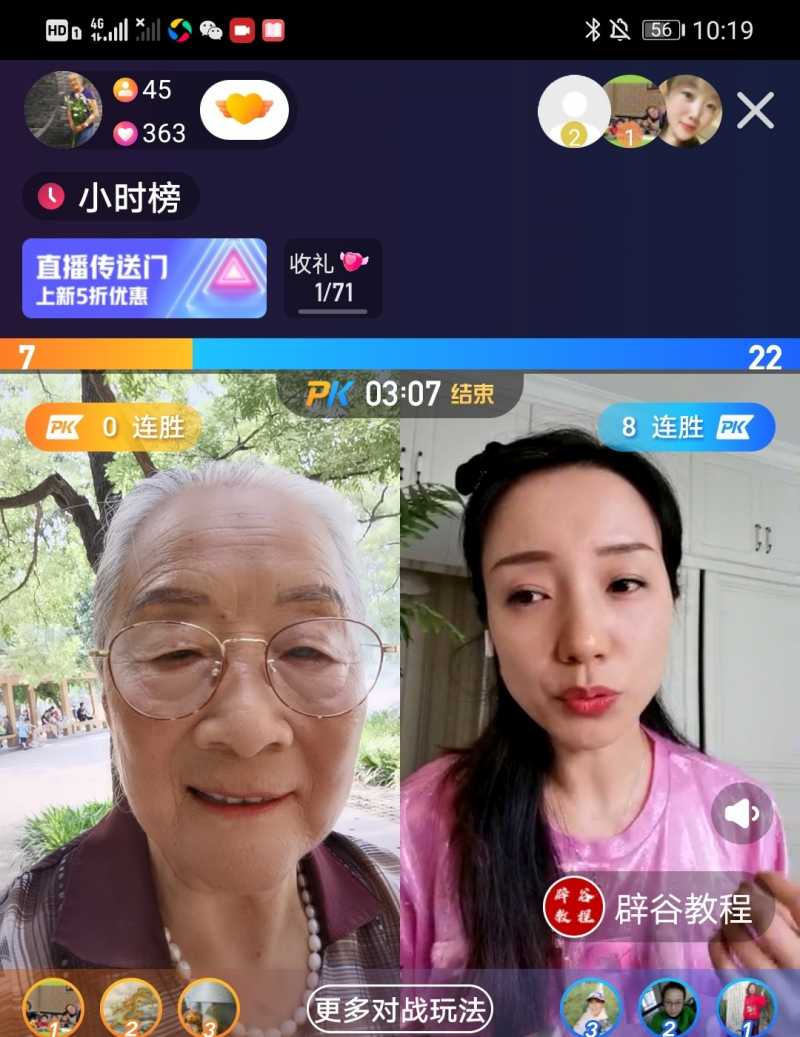800x1037 pixels.
Task: Tap the viewer count person icon showing 45
Action: coord(127,91)
